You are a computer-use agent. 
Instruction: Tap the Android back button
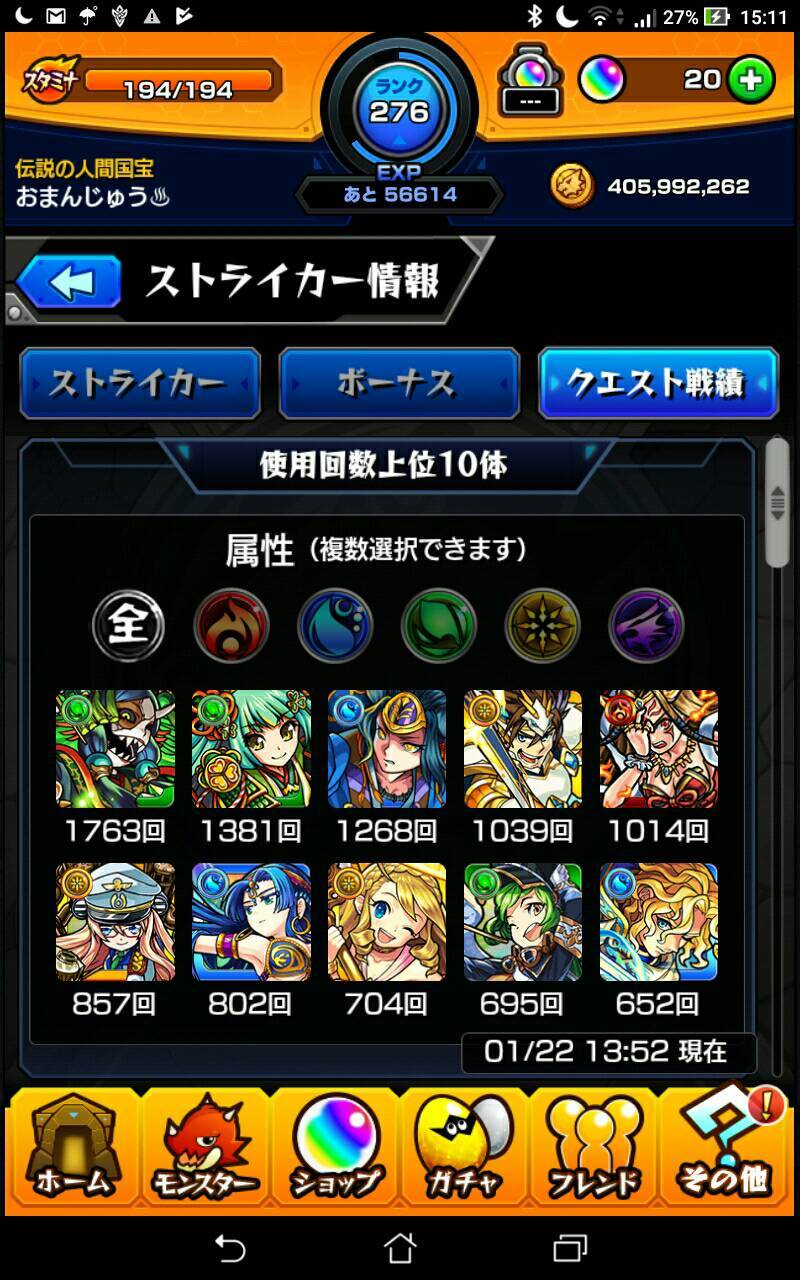click(x=230, y=1247)
